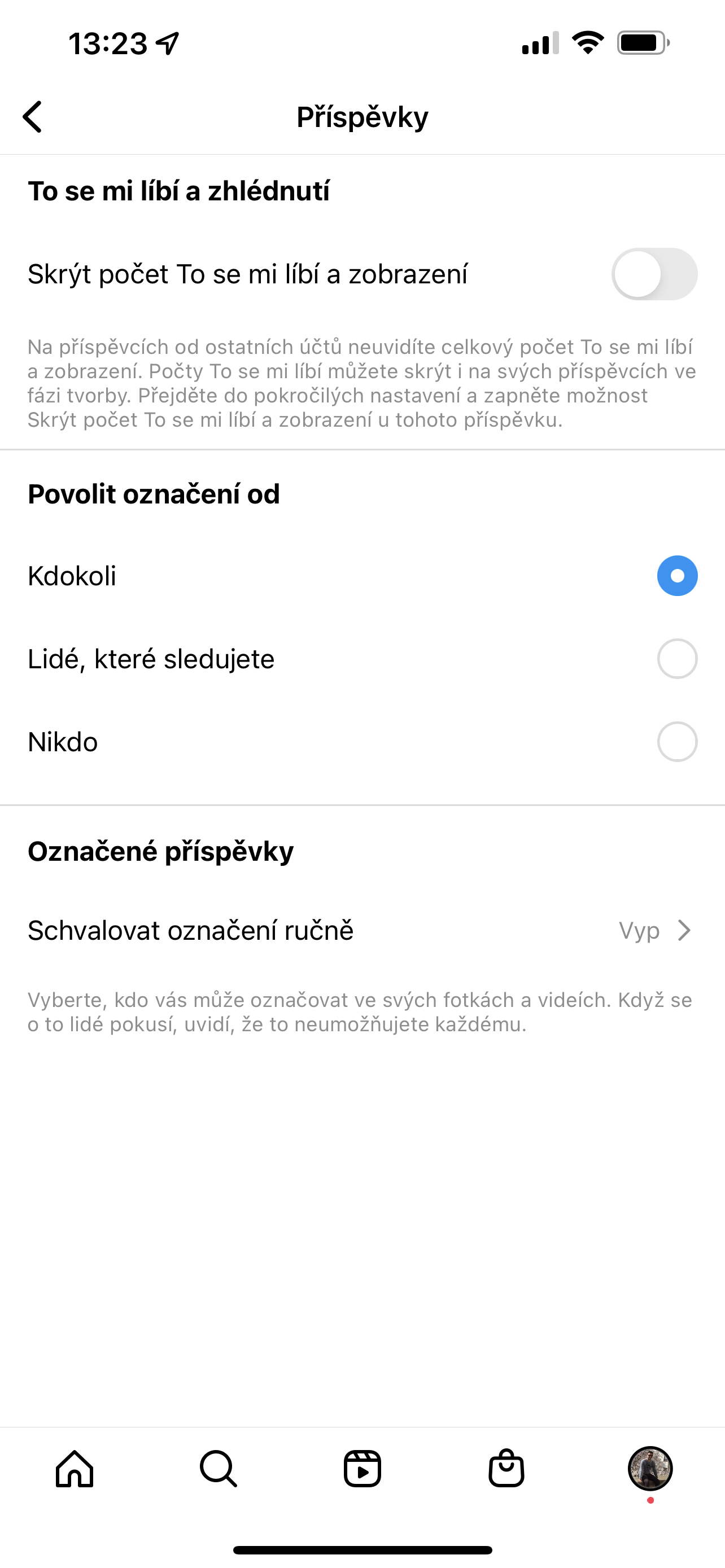Go back from Příspěvky settings
Image resolution: width=725 pixels, height=1568 pixels.
[x=33, y=116]
